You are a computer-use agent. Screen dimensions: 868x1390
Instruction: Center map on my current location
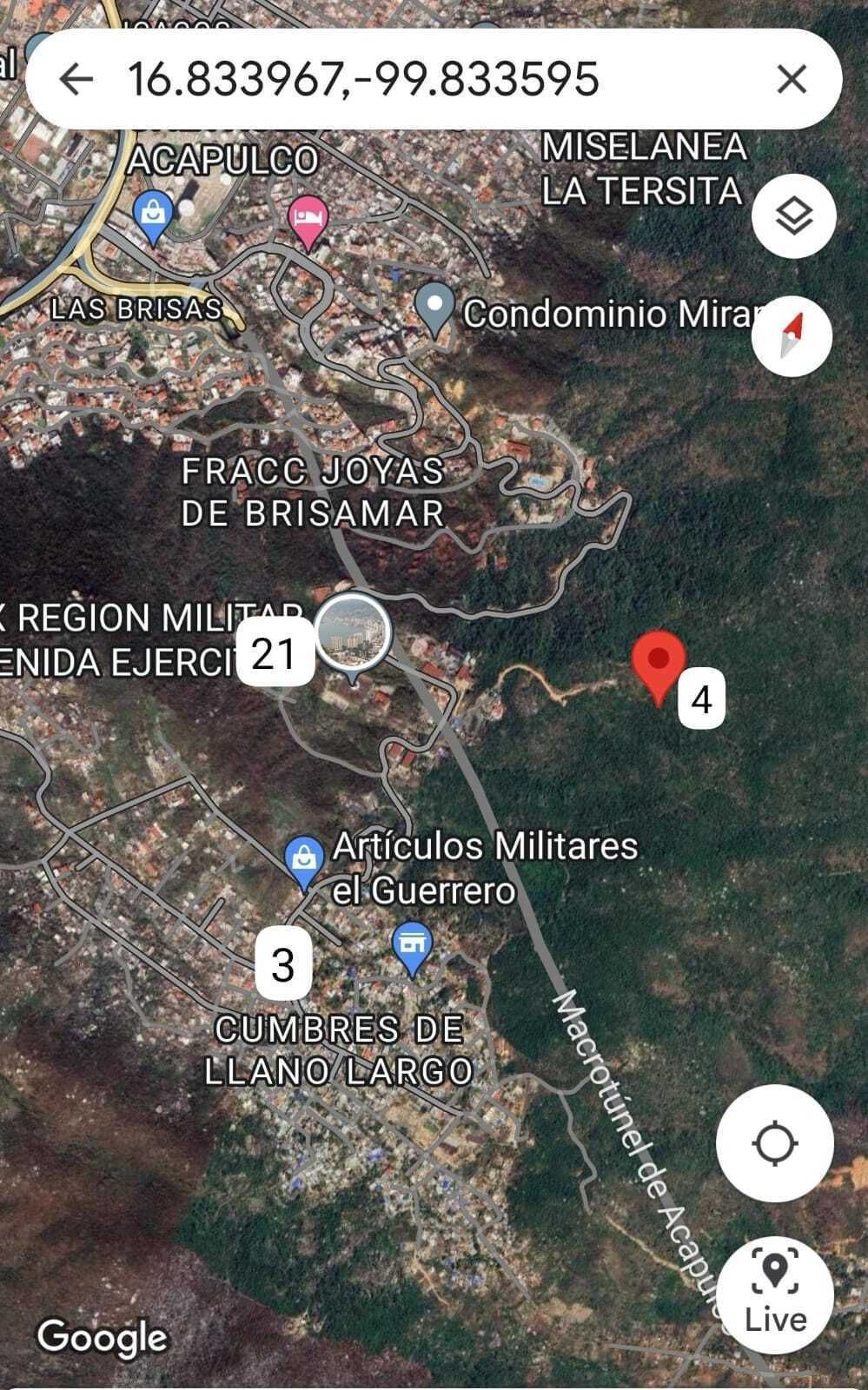(x=775, y=1142)
